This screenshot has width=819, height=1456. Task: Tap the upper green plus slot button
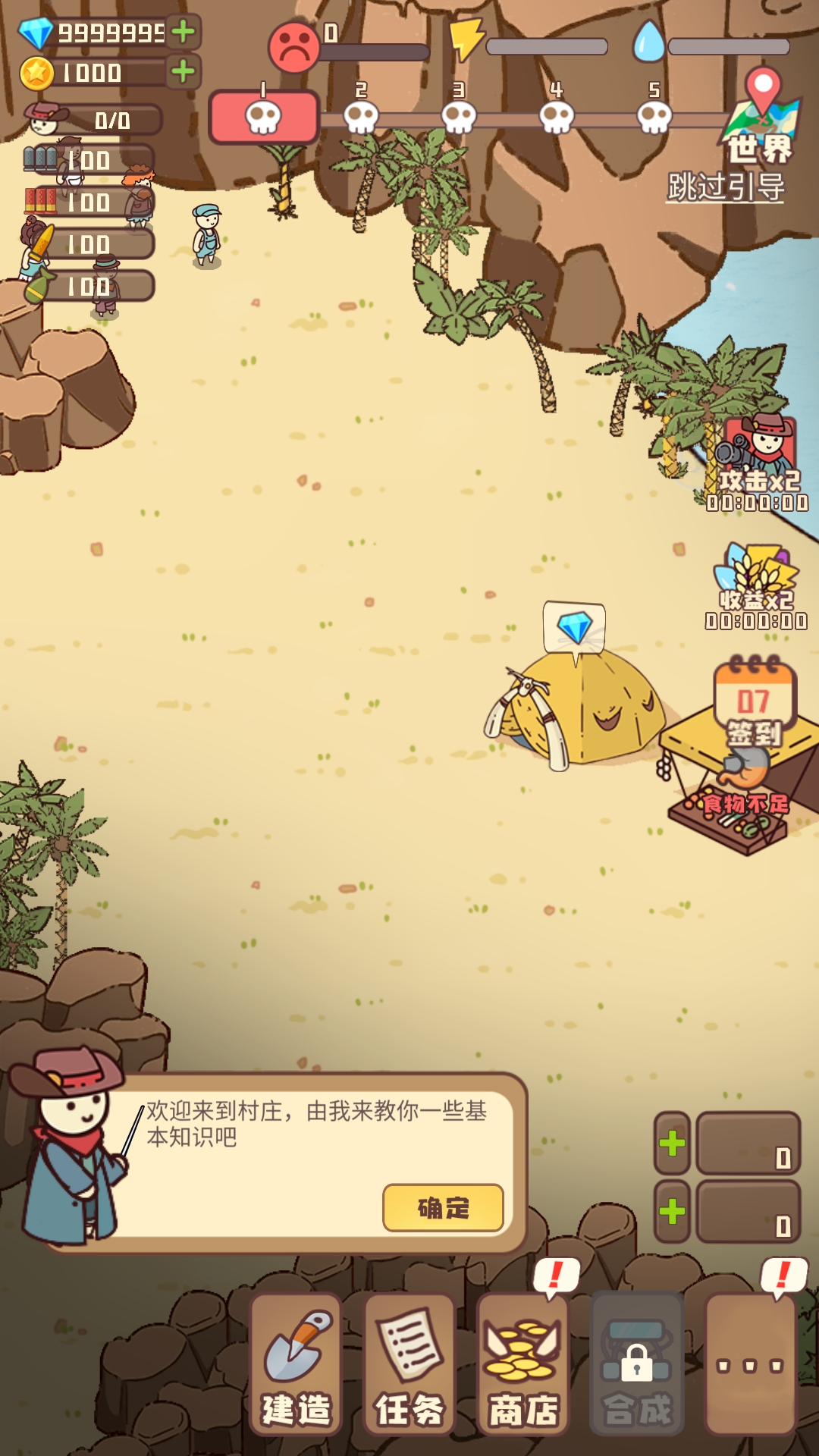tap(672, 1143)
